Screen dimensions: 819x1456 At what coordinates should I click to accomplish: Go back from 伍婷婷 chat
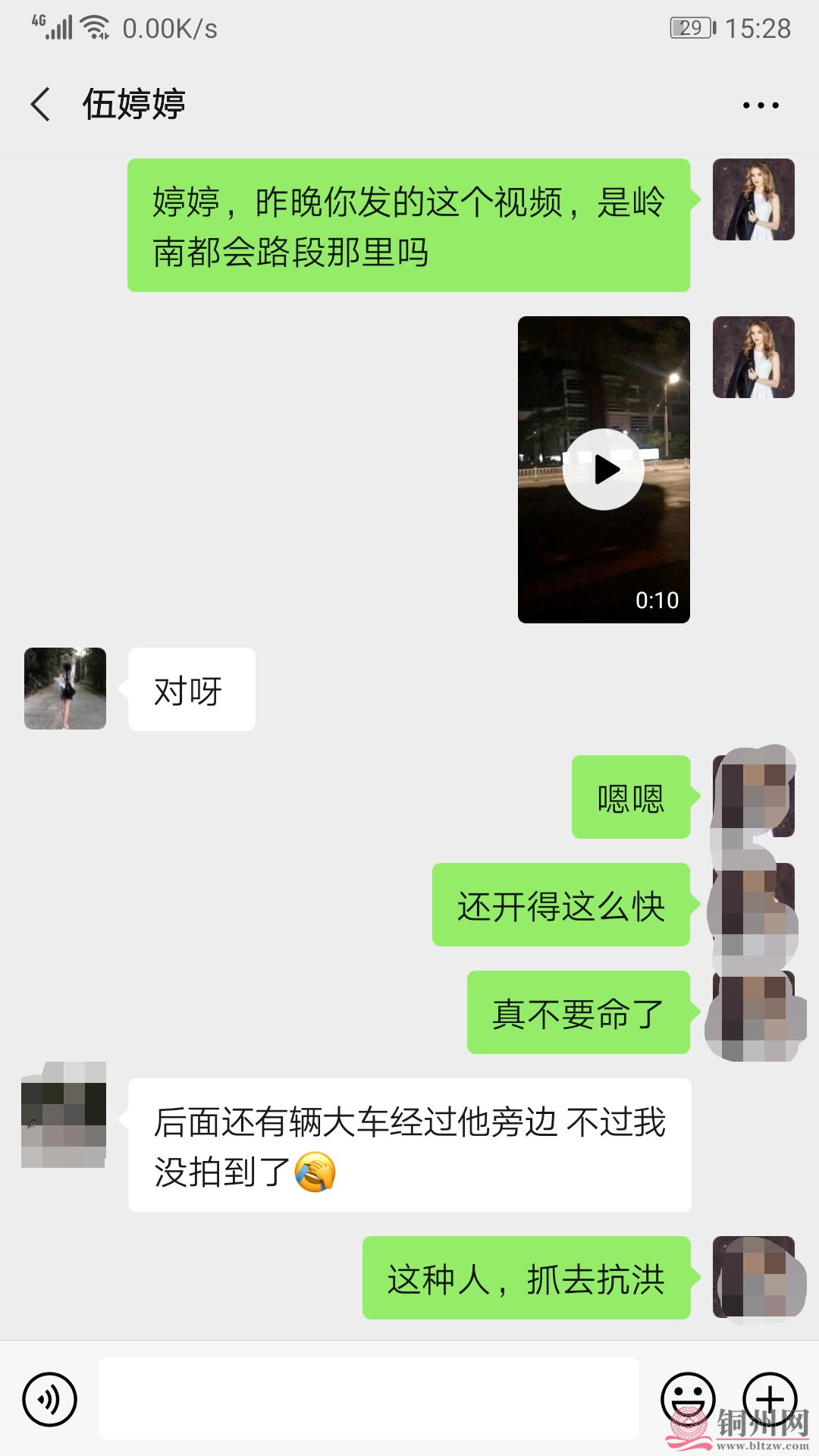(41, 104)
